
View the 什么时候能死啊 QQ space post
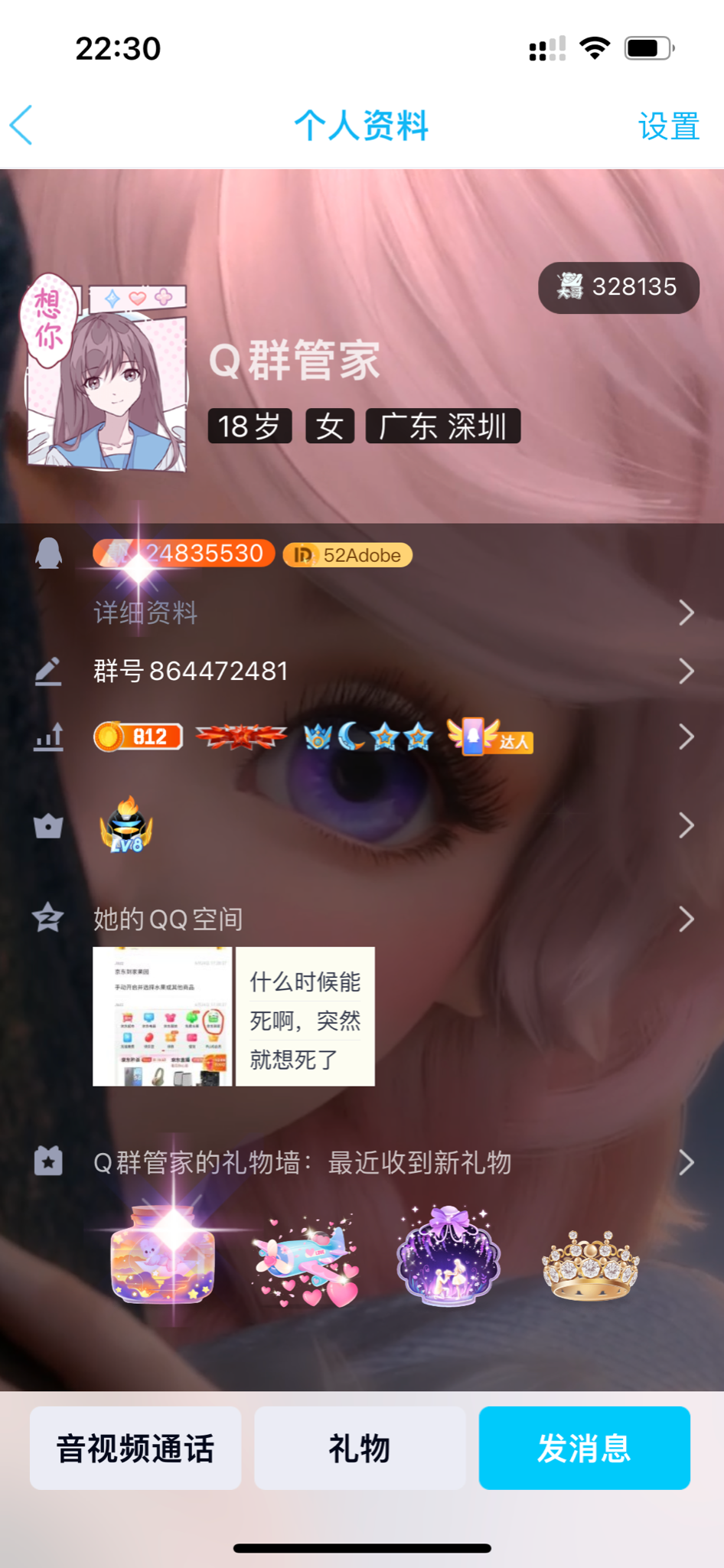[x=305, y=1017]
